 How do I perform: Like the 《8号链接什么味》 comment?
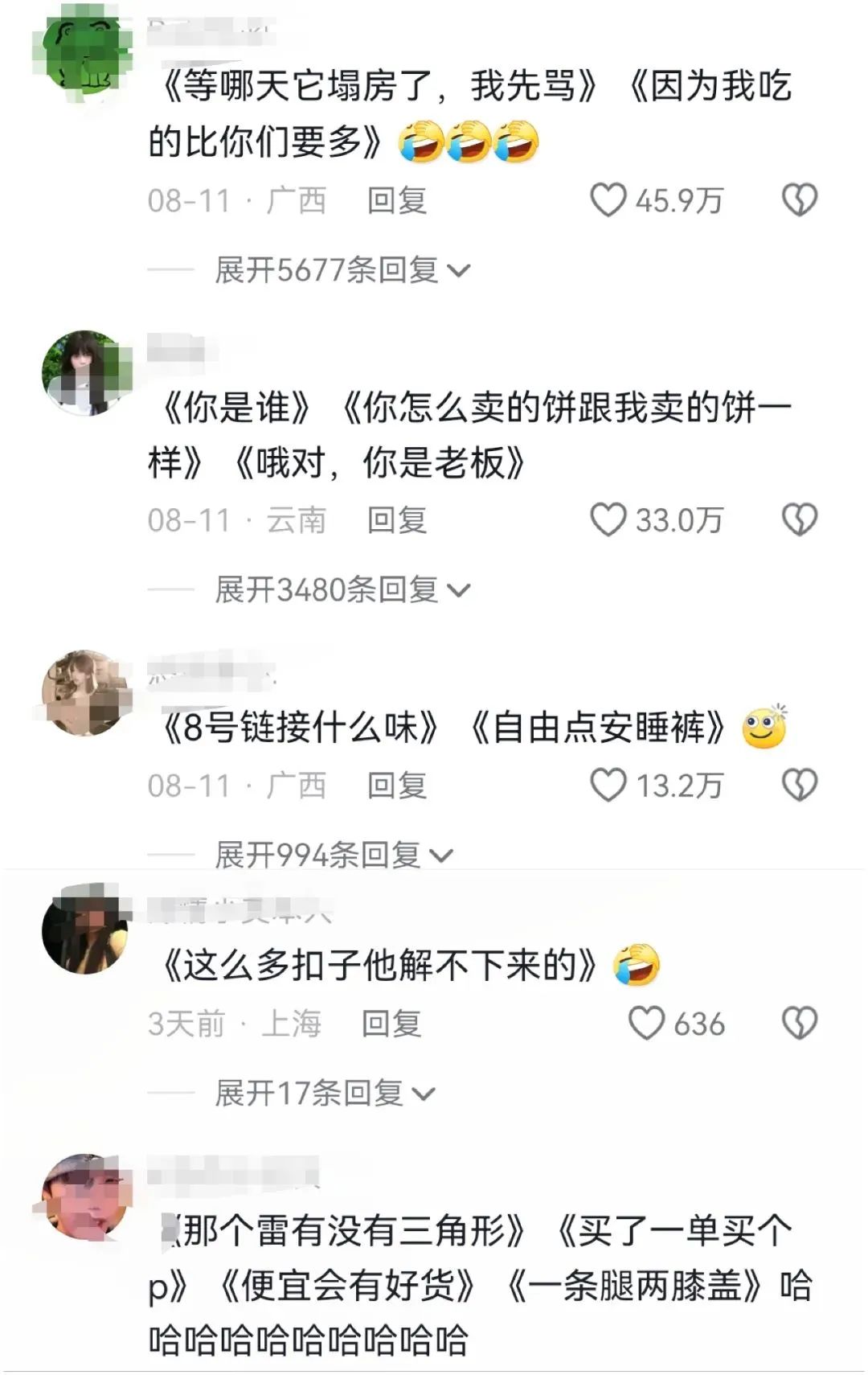coord(608,785)
